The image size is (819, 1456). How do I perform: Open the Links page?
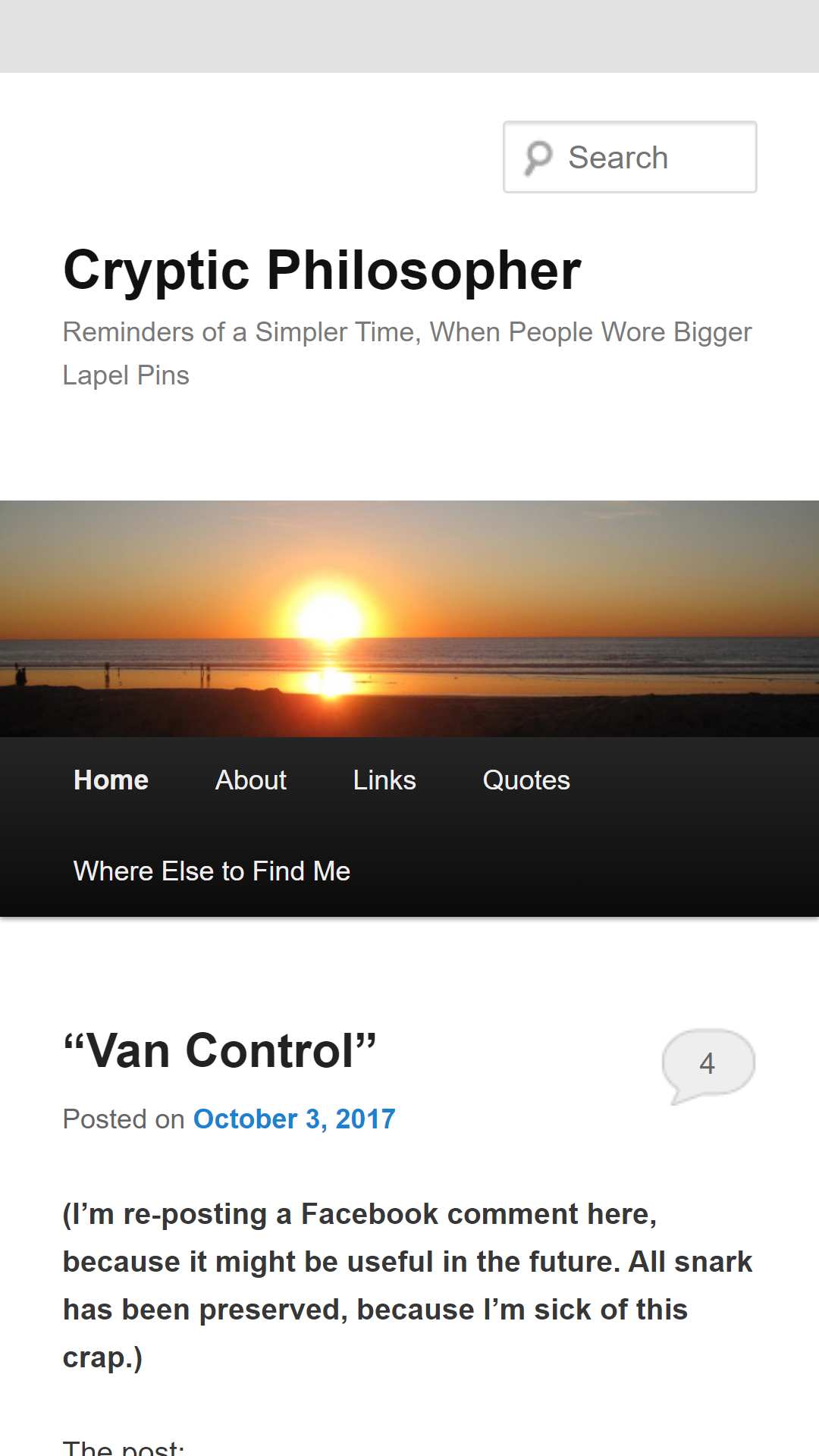[384, 780]
